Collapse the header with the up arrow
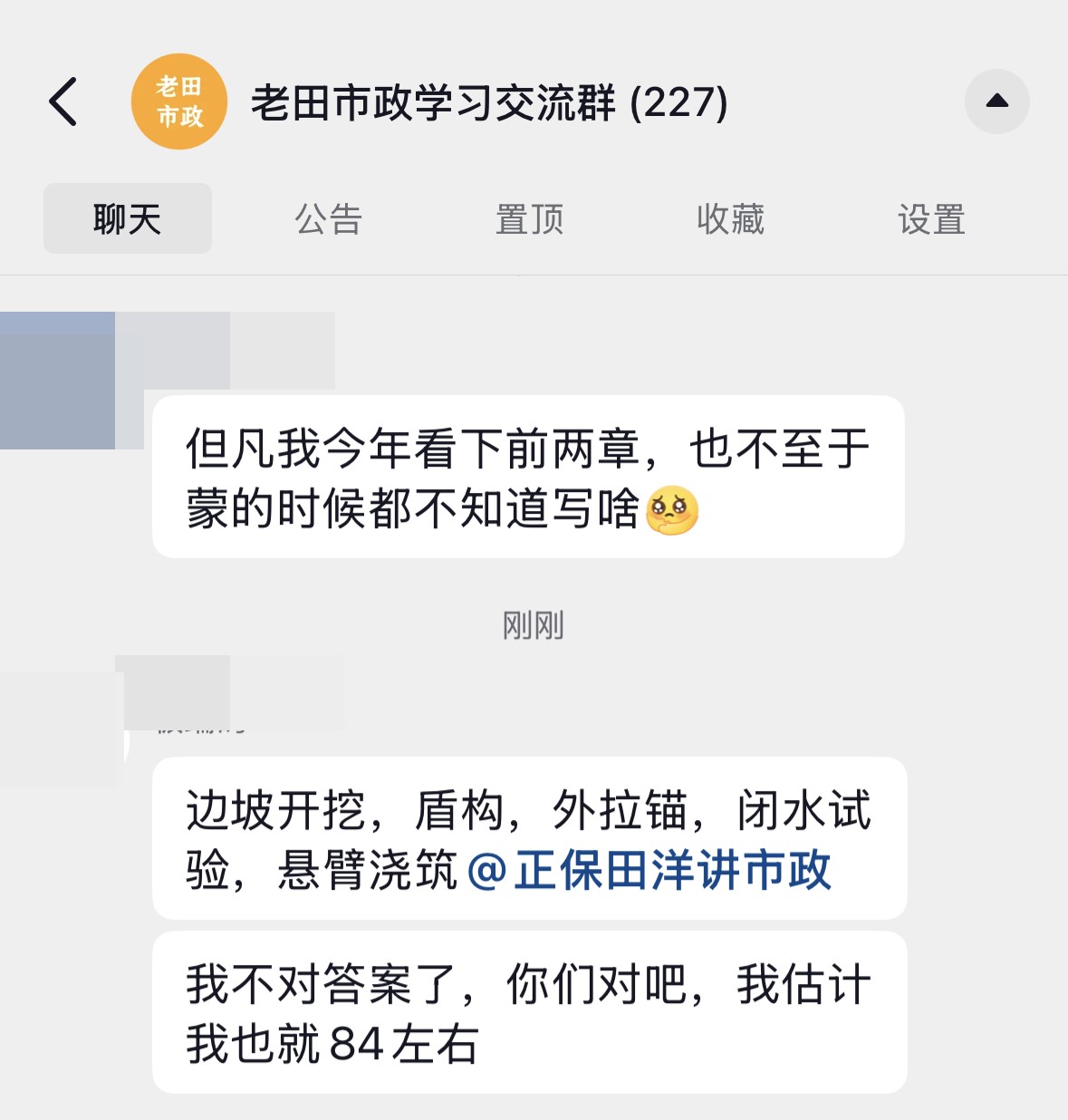Image resolution: width=1068 pixels, height=1120 pixels. click(x=996, y=101)
